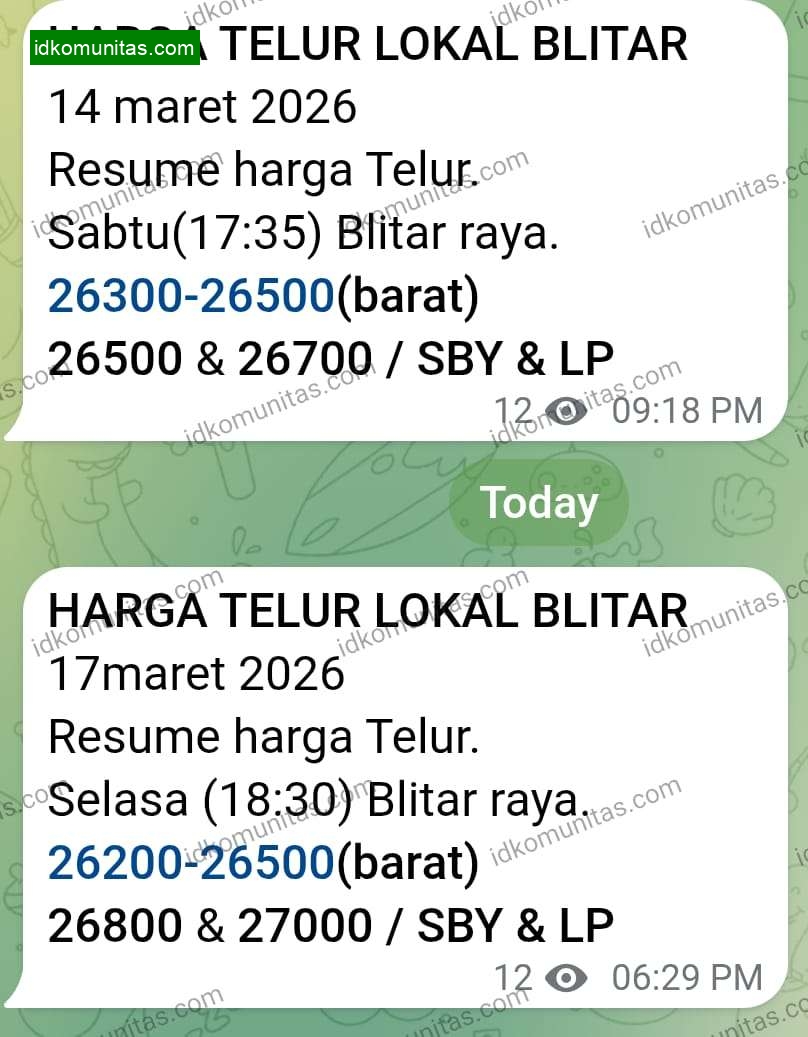The image size is (808, 1037).
Task: Tap the blue 26300-26500 link
Action: 190,297
